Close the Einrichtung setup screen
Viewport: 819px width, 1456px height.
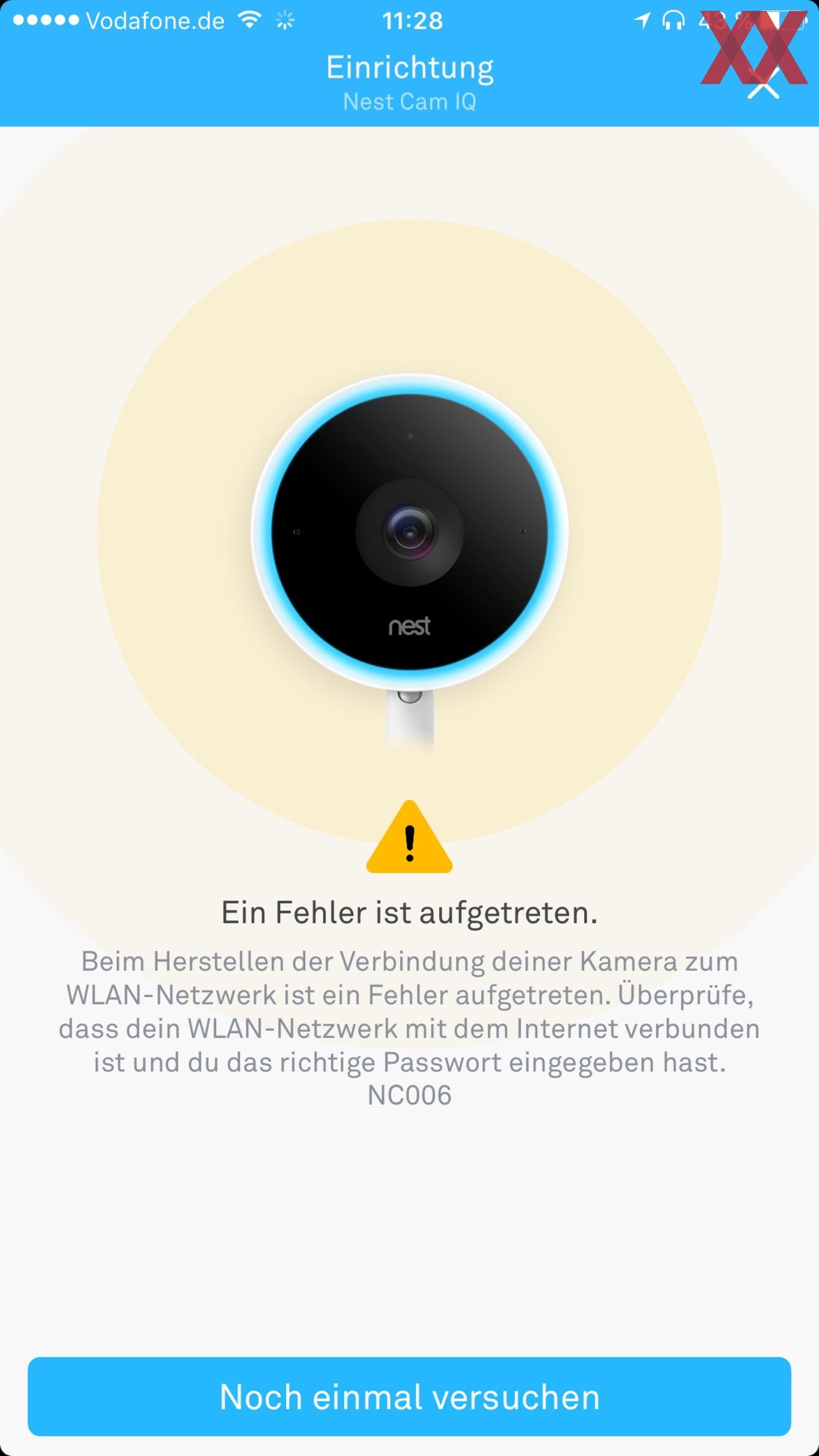[x=763, y=84]
